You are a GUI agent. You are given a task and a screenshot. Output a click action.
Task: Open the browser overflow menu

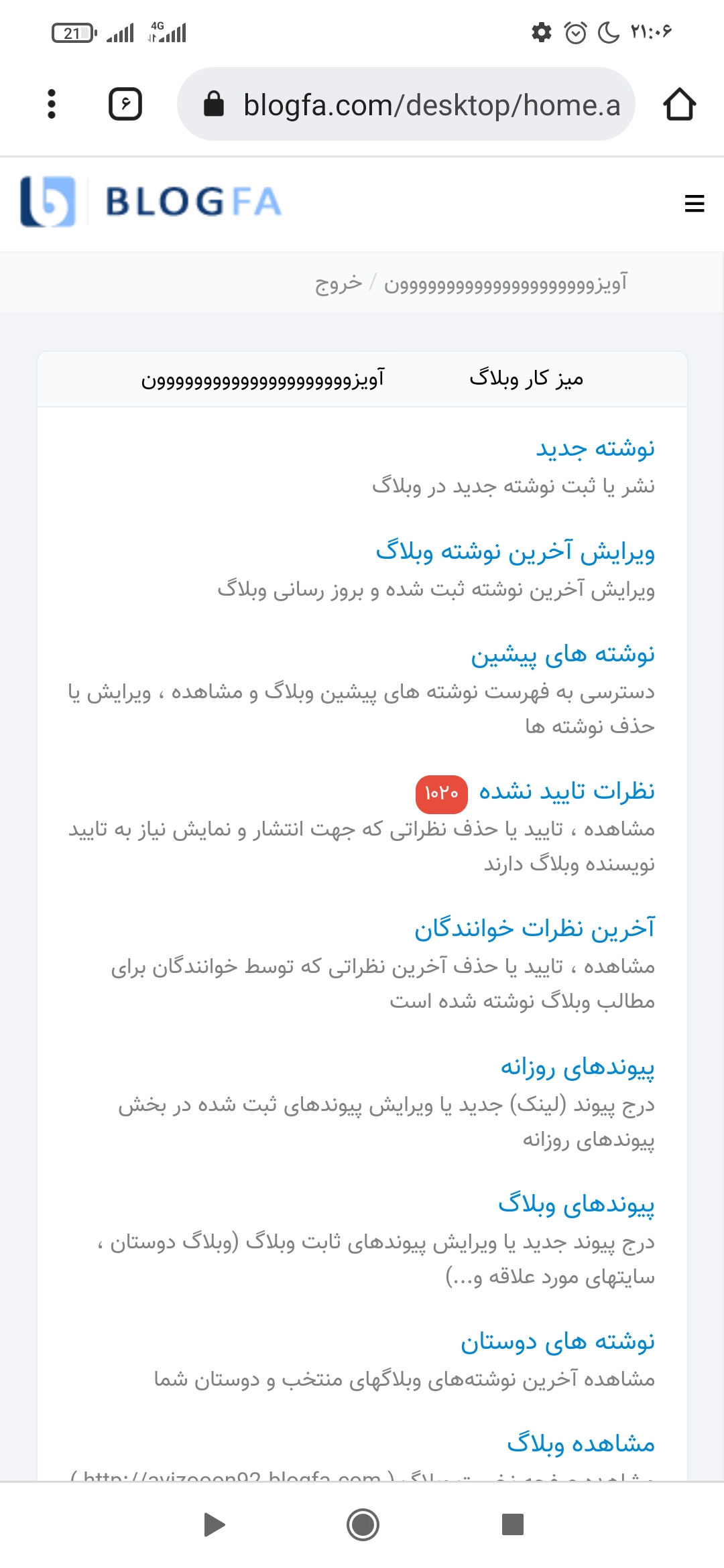coord(52,104)
